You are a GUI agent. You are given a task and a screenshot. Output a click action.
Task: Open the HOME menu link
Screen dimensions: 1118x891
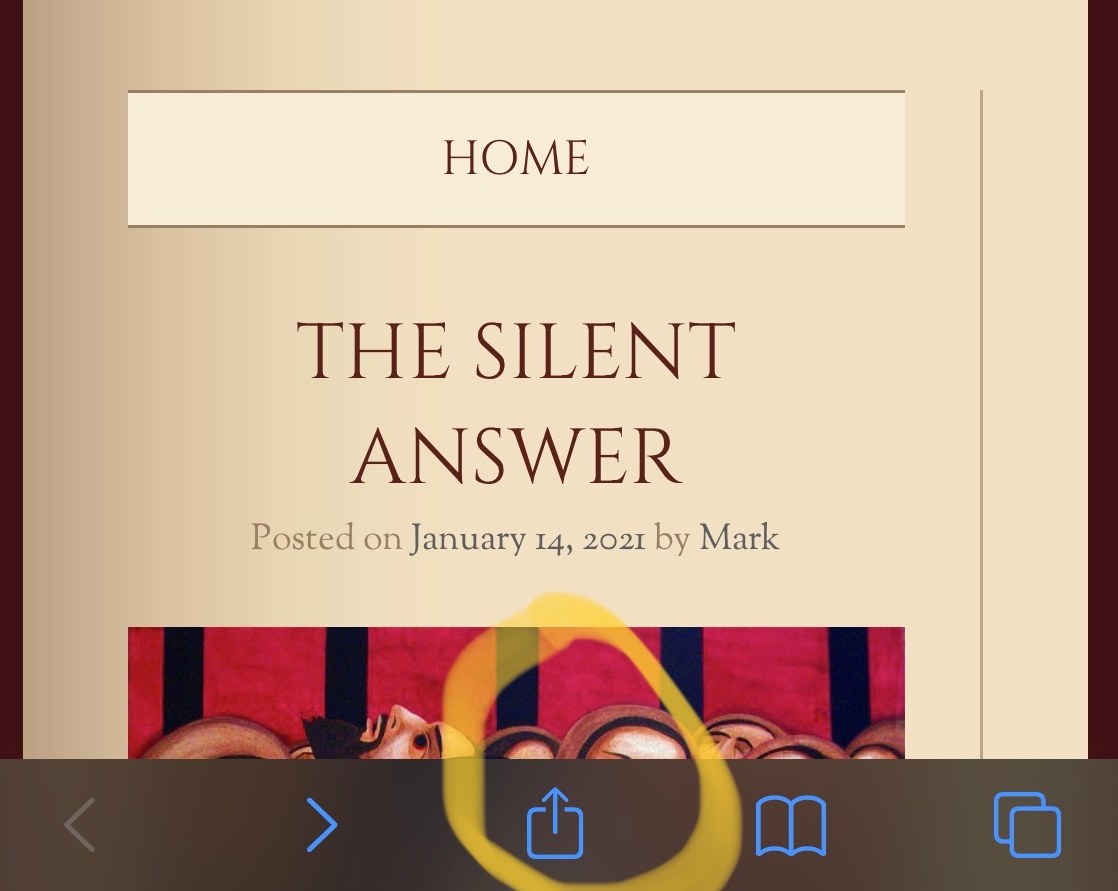[x=516, y=159]
